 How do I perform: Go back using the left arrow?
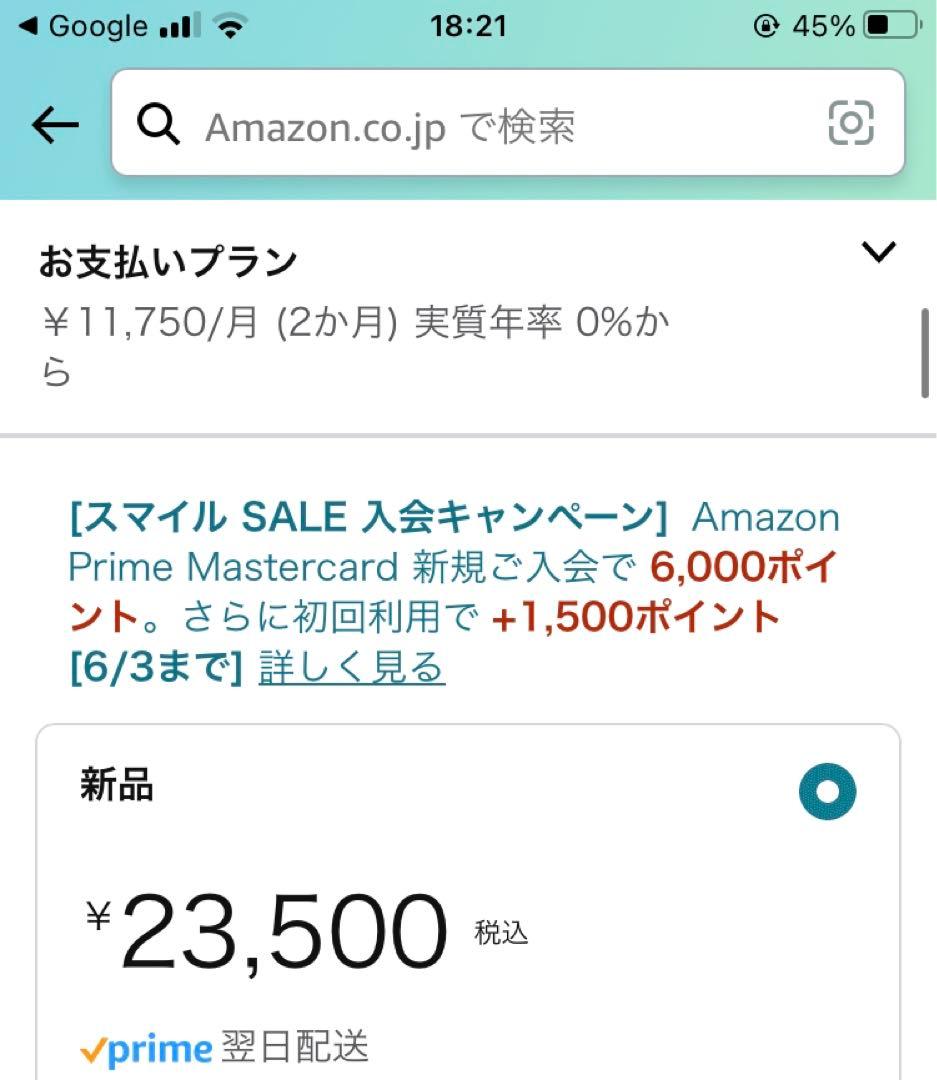click(x=55, y=125)
